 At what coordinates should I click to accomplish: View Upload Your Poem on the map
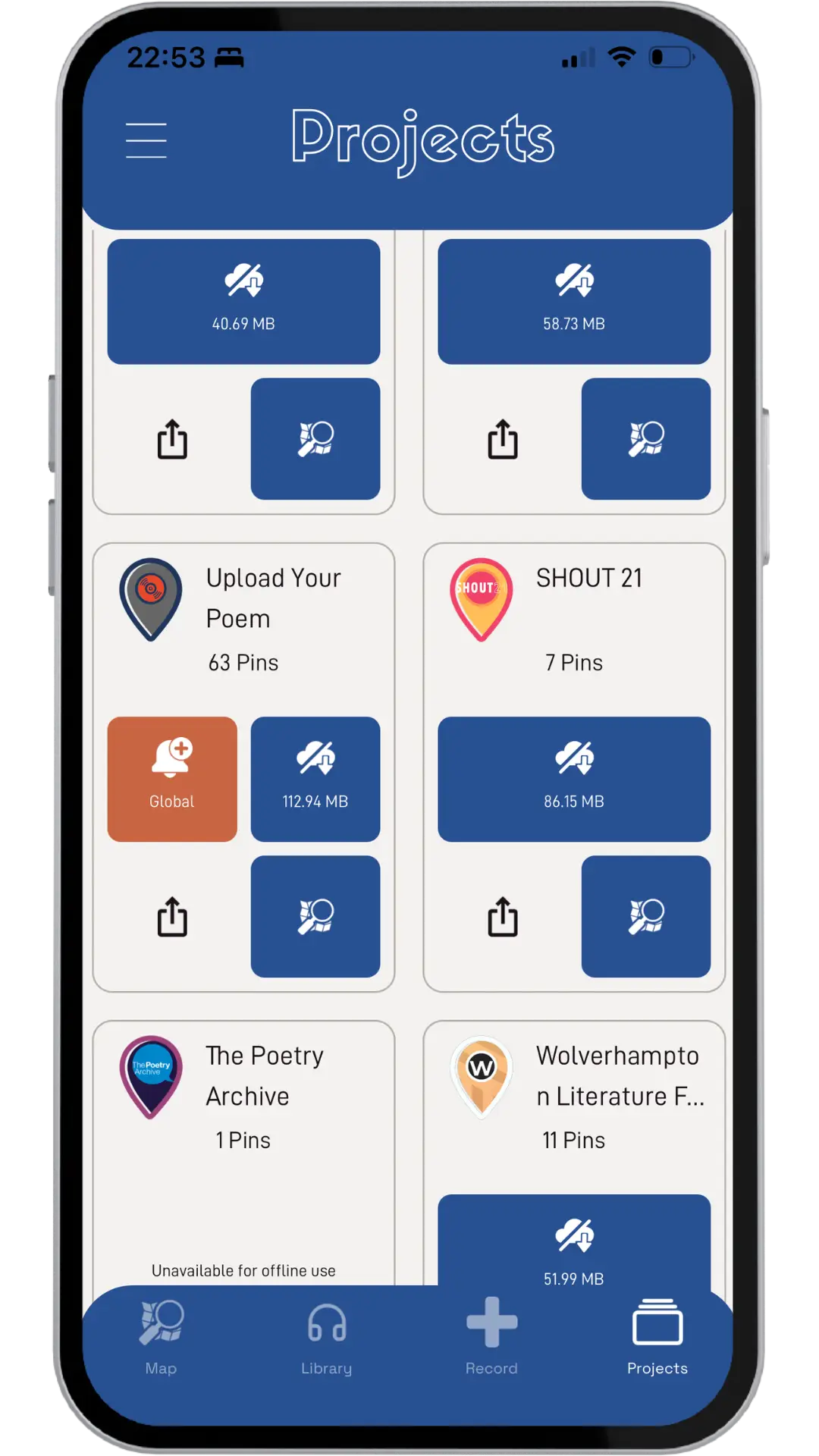click(x=315, y=917)
